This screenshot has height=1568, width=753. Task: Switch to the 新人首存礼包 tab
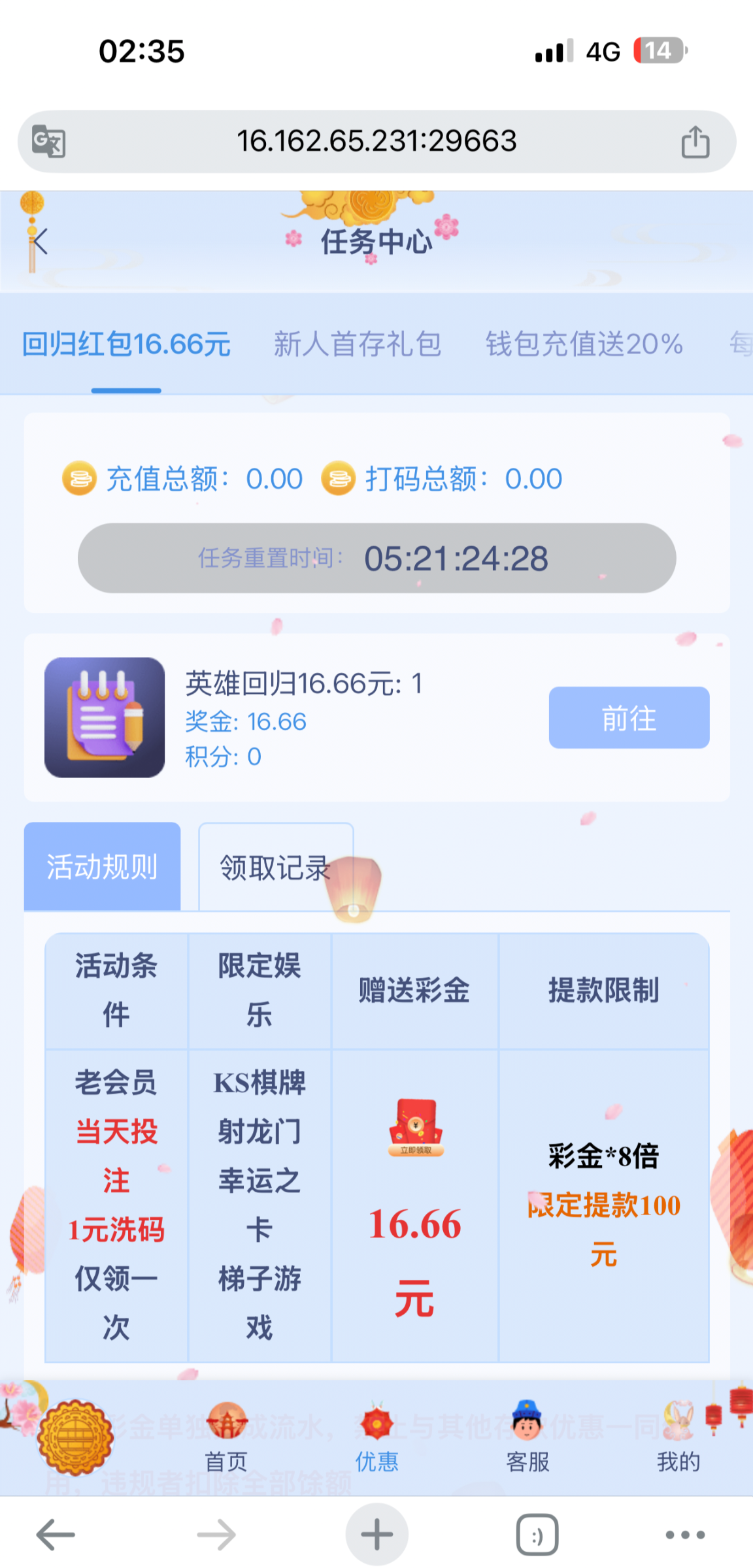(x=357, y=344)
